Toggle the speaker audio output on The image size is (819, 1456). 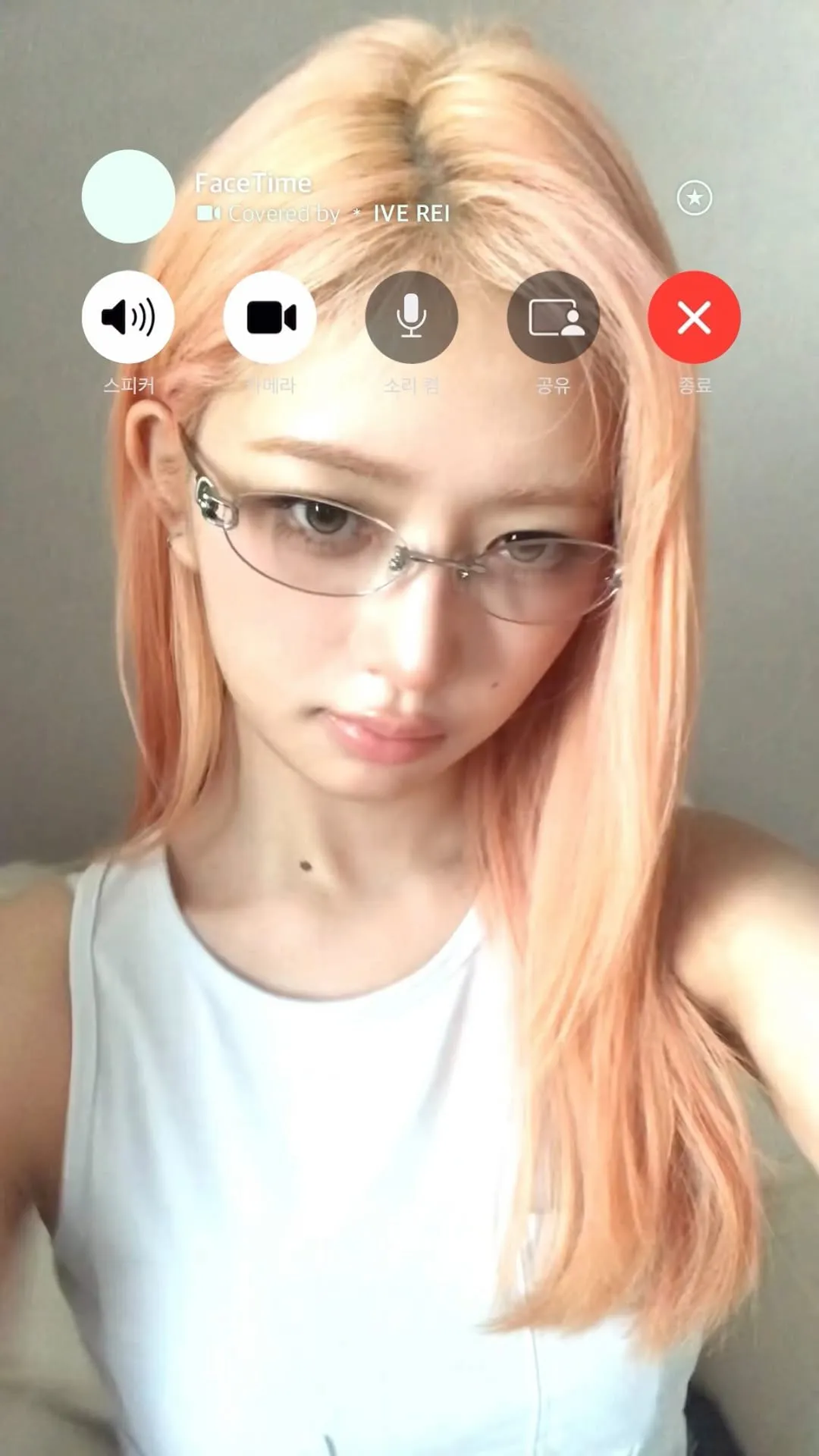click(x=128, y=317)
